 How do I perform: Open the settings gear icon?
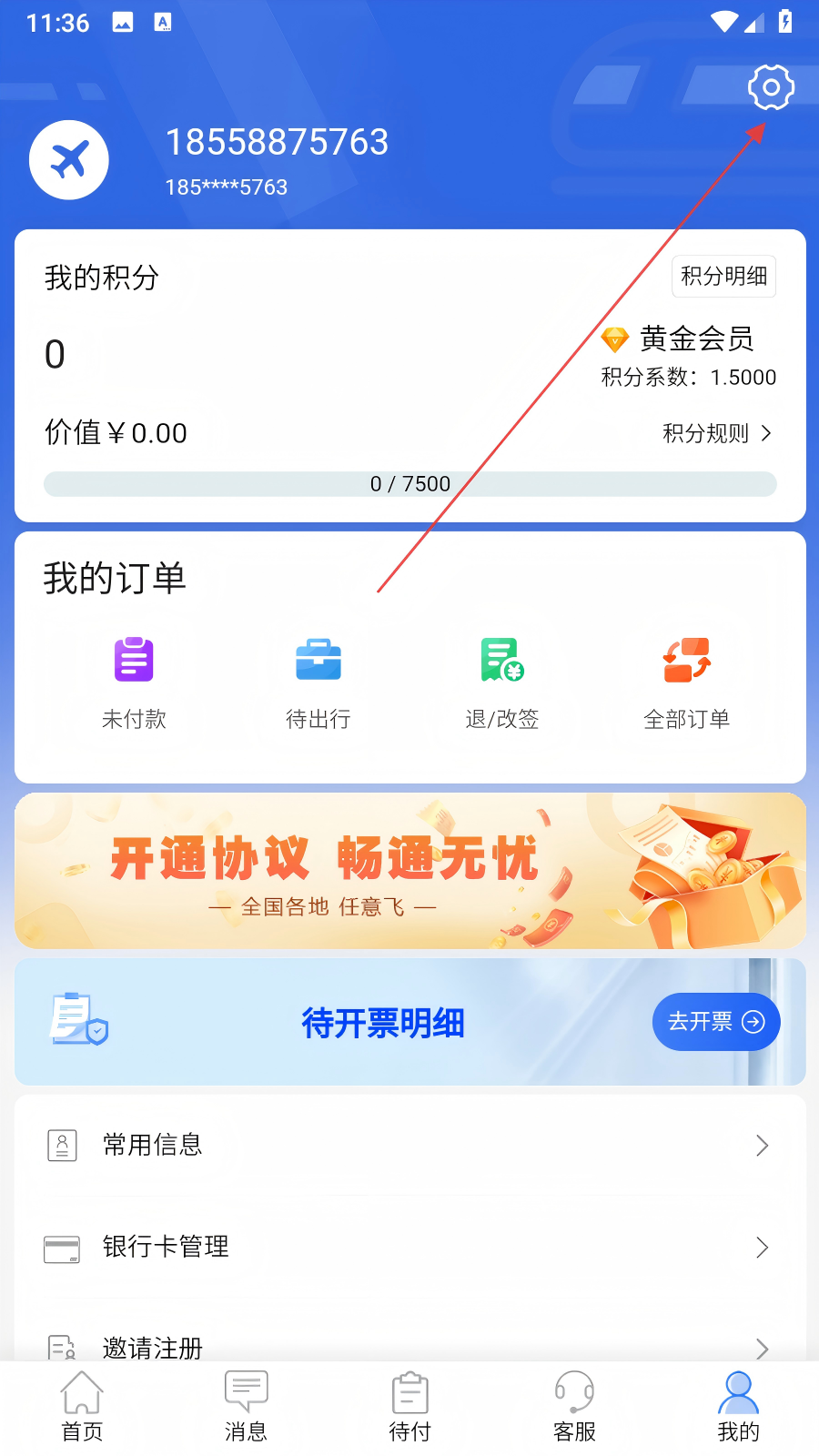[770, 87]
